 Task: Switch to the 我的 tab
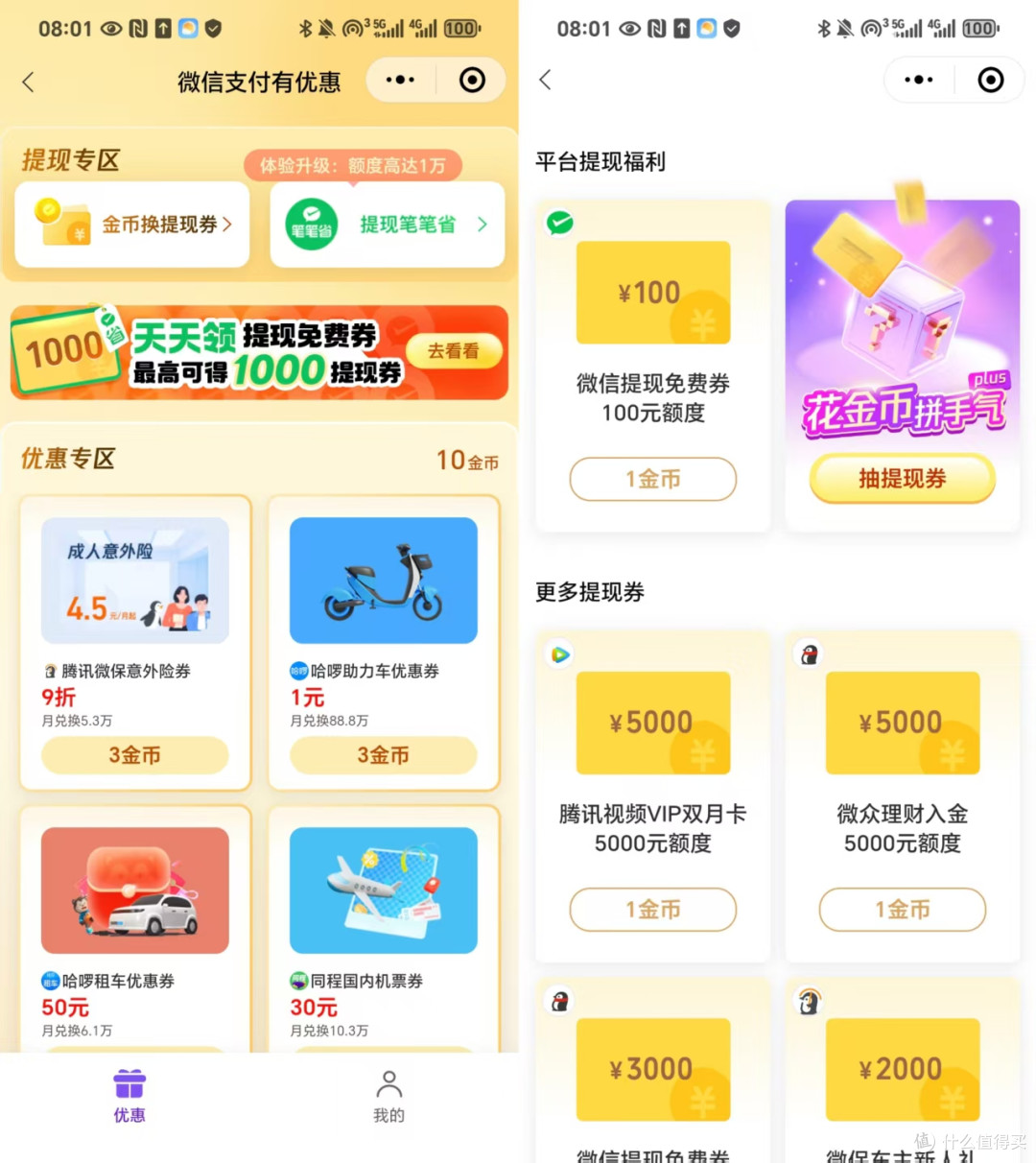coord(388,1094)
